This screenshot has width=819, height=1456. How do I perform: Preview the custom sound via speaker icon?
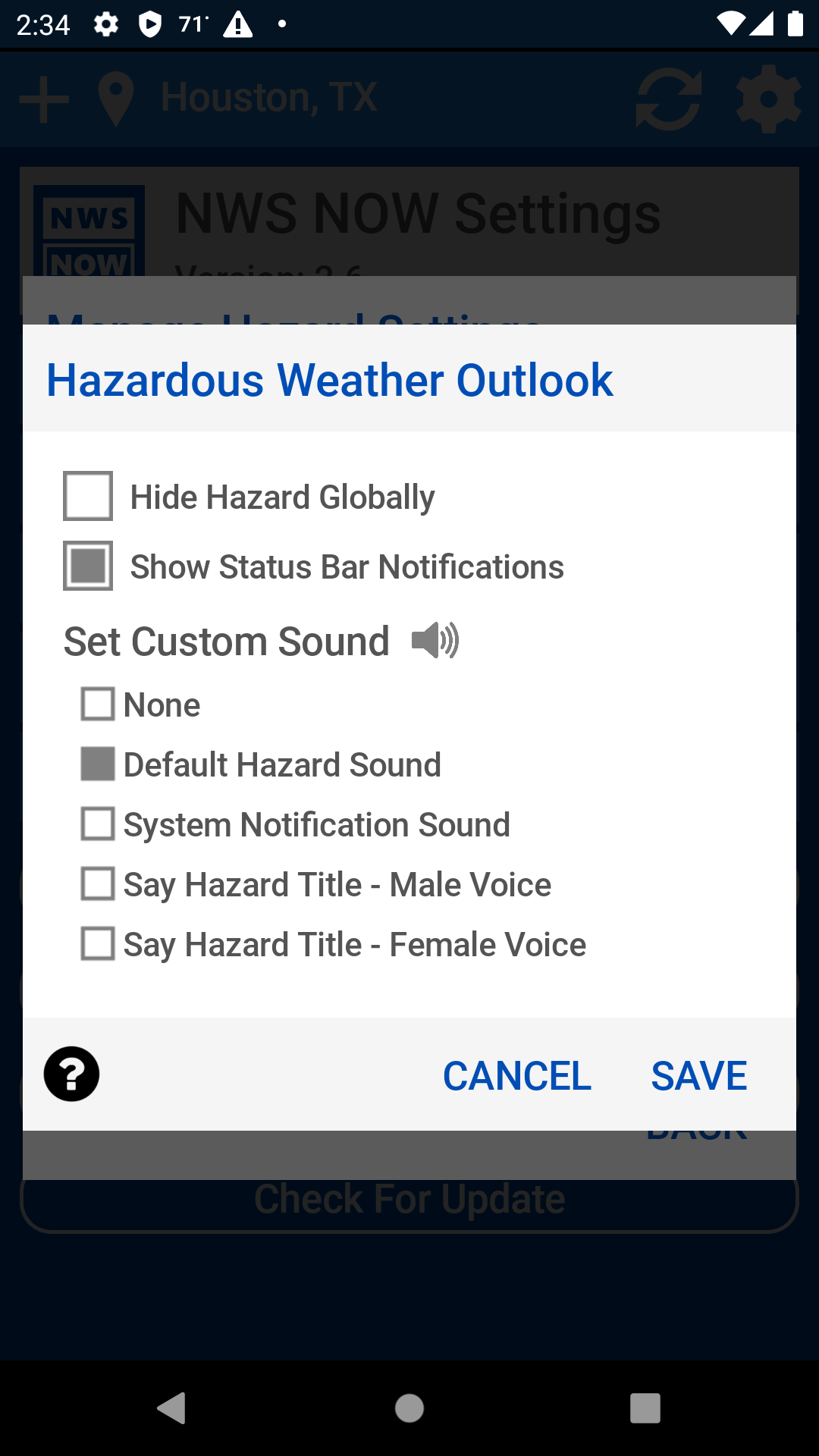[435, 641]
